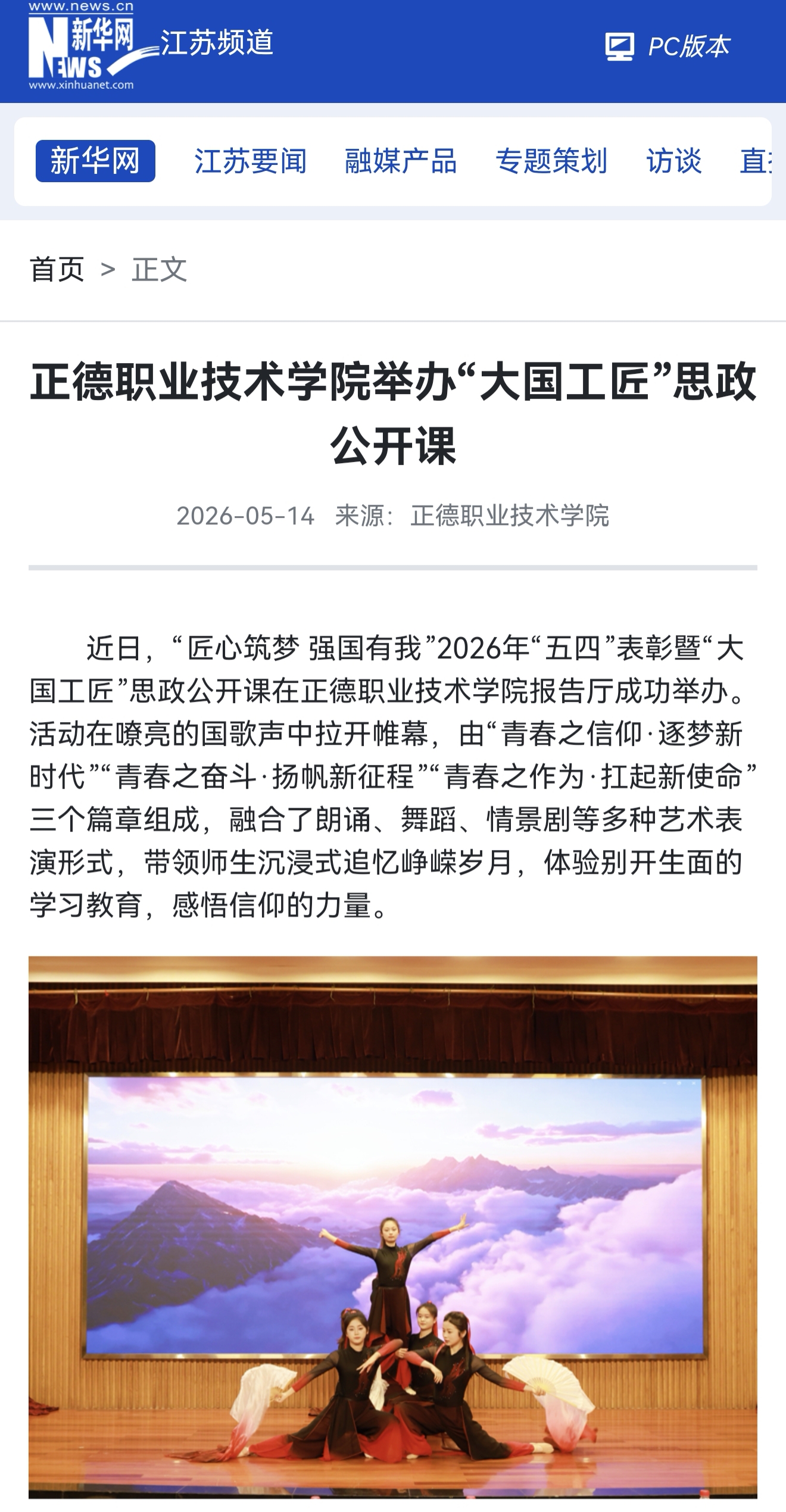This screenshot has width=786, height=1512.
Task: Open the 新华网 logo homepage link
Action: click(82, 46)
